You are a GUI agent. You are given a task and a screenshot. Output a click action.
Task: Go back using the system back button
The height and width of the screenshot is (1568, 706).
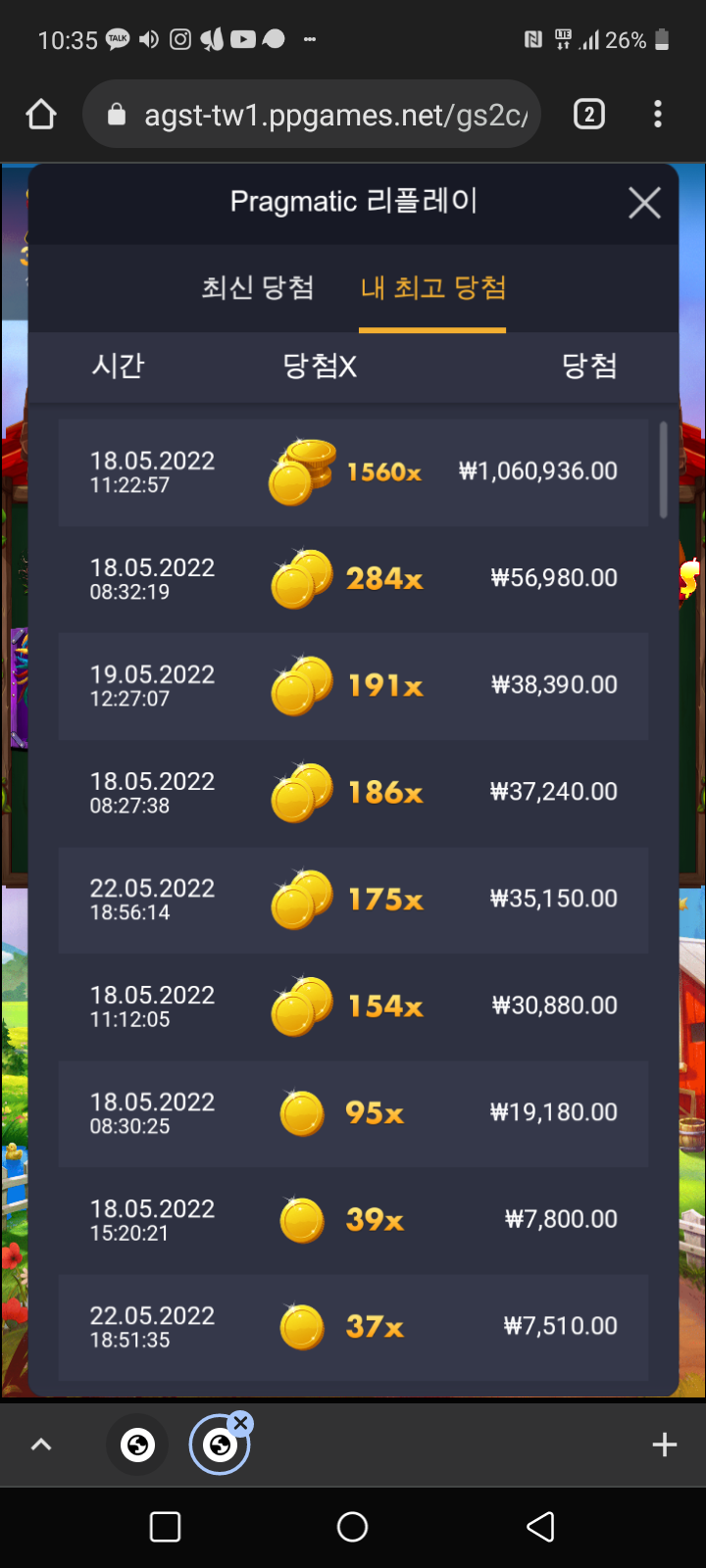click(540, 1527)
